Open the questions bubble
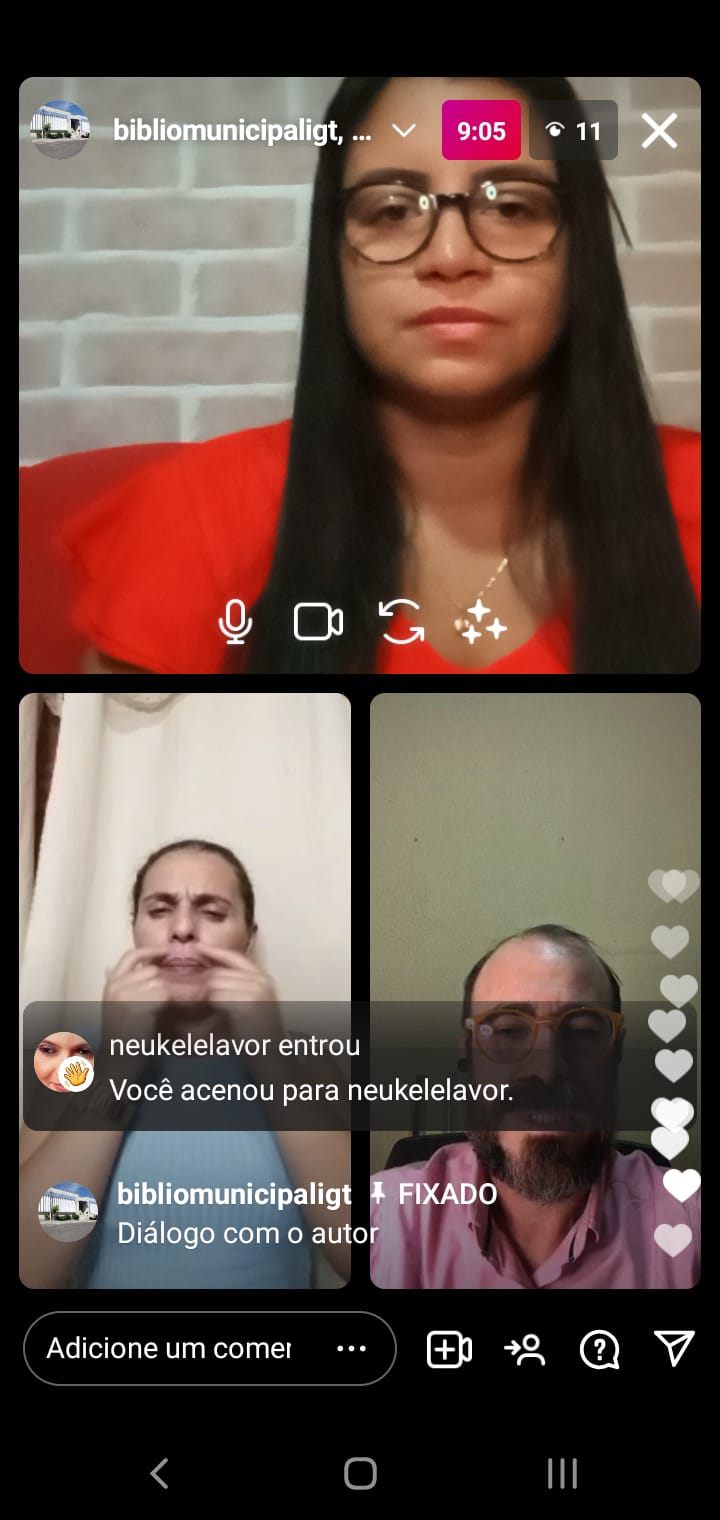This screenshot has width=720, height=1520. tap(600, 1349)
